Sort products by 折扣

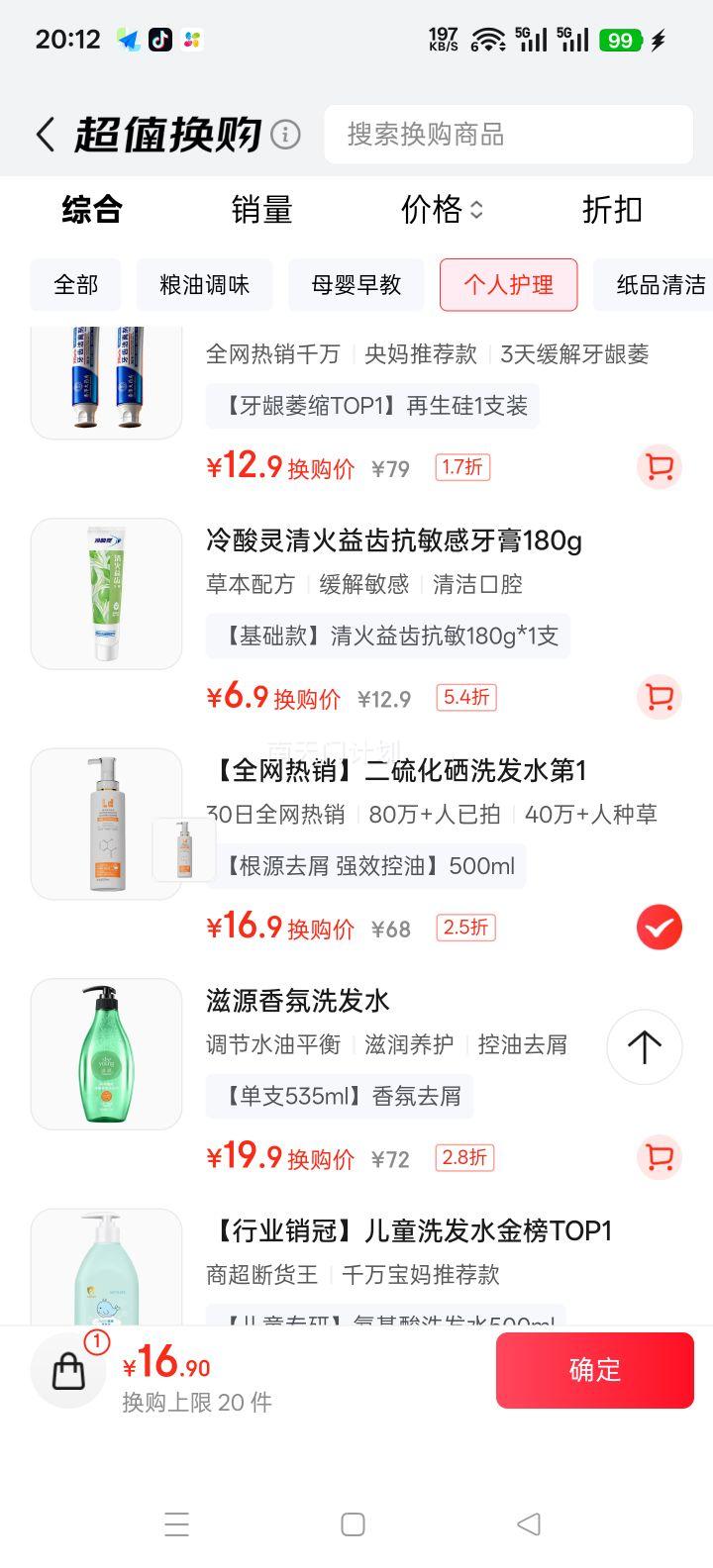[612, 210]
